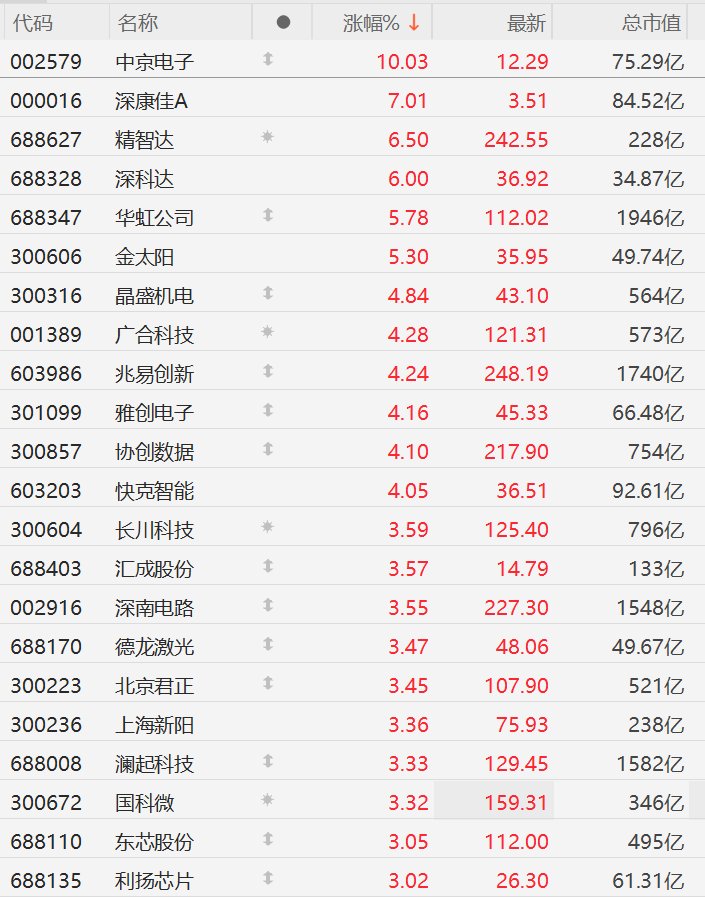Select 长川科技 in the list
Viewport: 705px width, 897px height.
pyautogui.click(x=155, y=530)
